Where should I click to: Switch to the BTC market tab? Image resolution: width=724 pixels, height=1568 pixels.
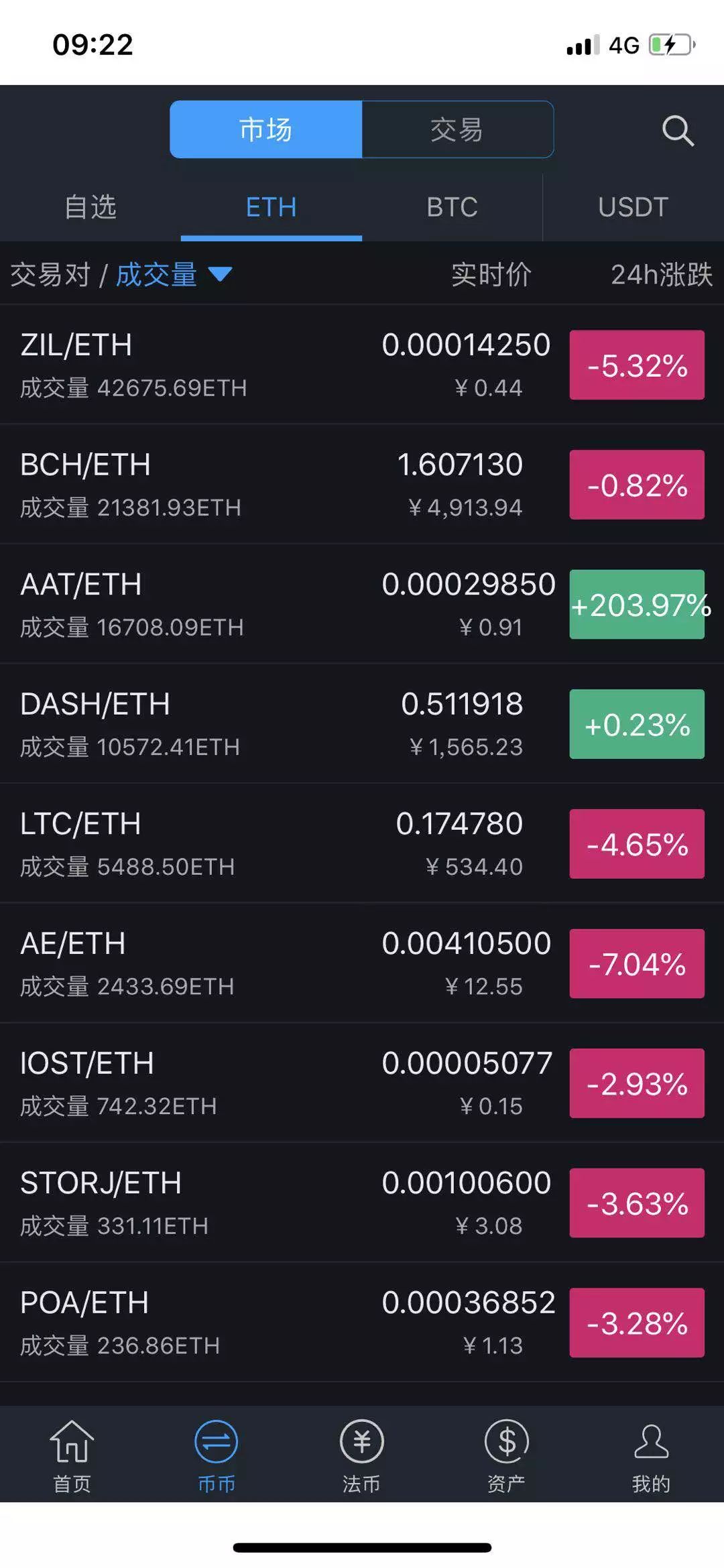coord(452,207)
